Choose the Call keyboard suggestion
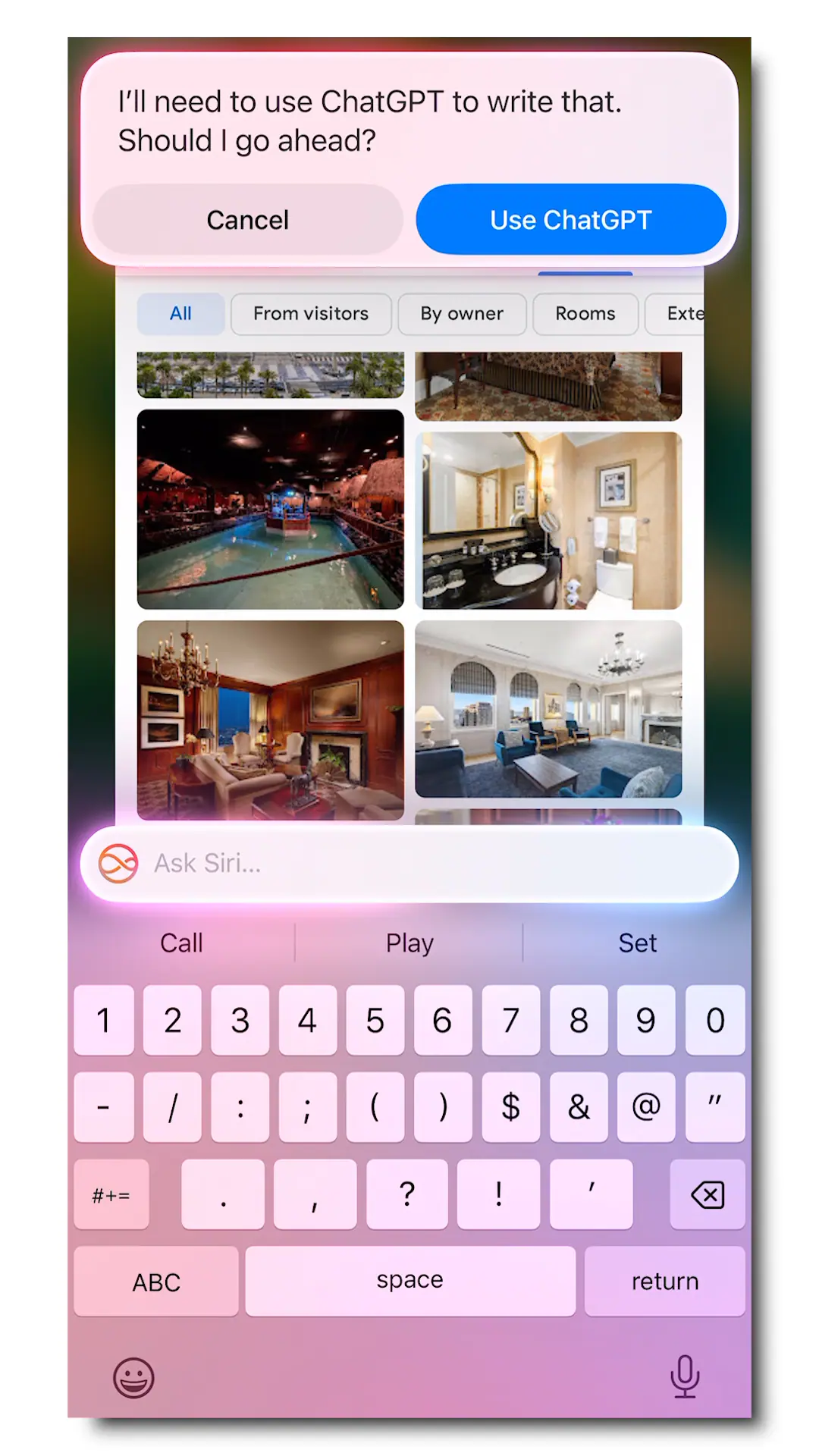The image size is (819, 1456). [181, 943]
